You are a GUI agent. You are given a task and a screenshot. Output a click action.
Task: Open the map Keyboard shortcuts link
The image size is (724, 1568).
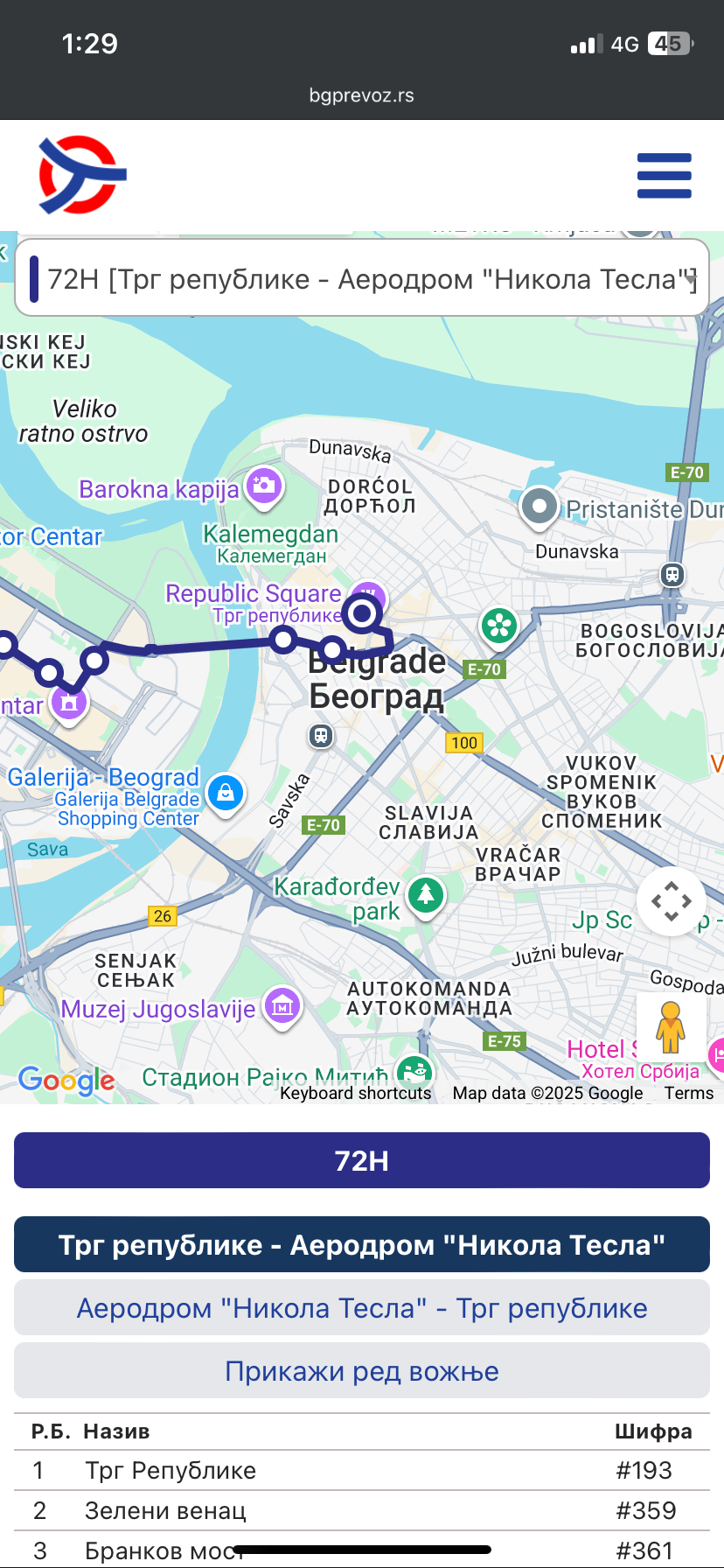coord(355,1093)
